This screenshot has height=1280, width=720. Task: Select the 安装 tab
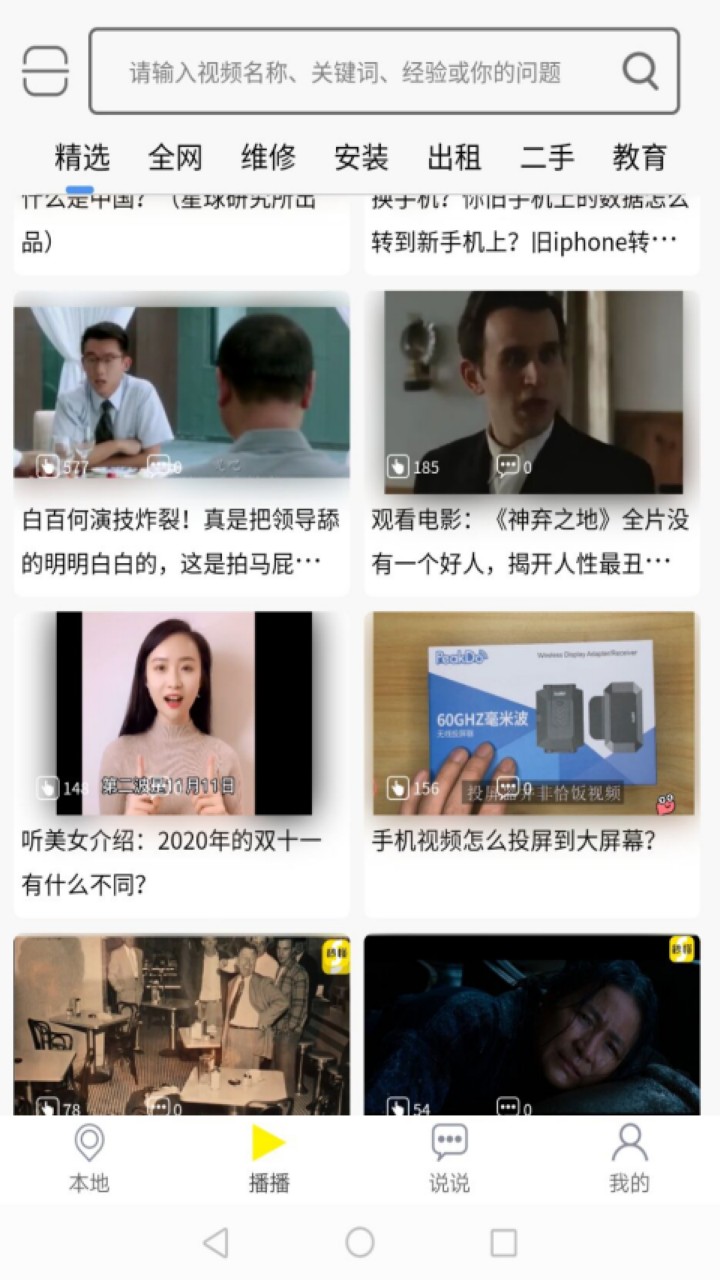pos(361,157)
